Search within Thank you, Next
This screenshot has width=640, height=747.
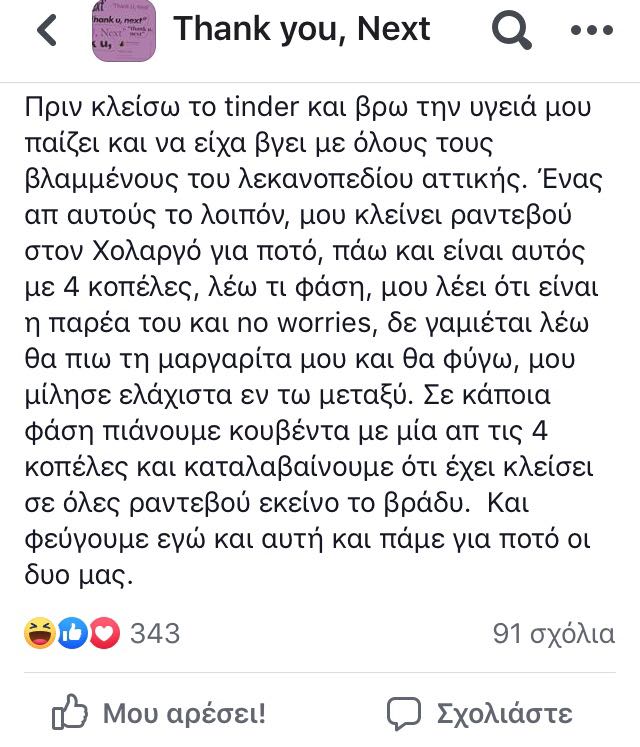pos(511,32)
